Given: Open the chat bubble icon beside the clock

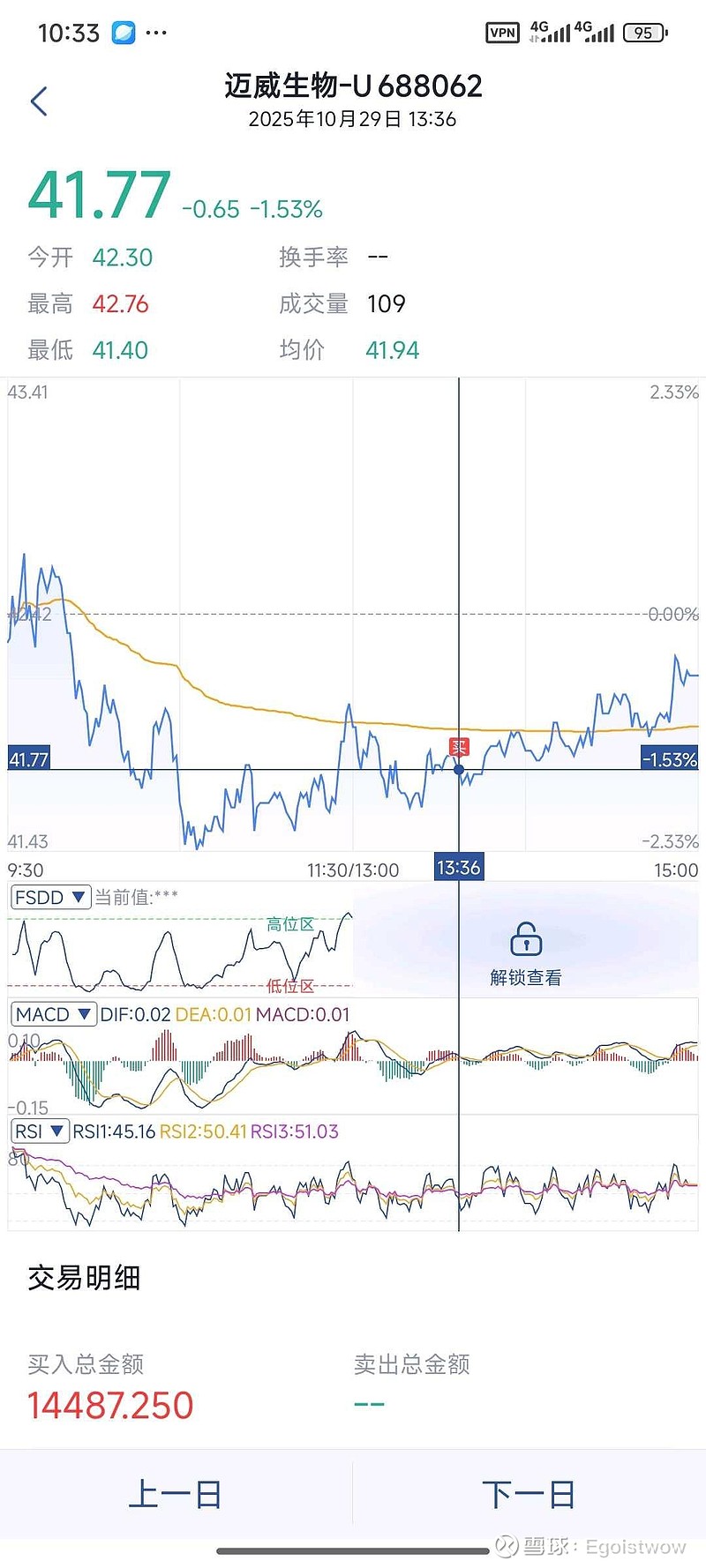Looking at the screenshot, I should (123, 32).
